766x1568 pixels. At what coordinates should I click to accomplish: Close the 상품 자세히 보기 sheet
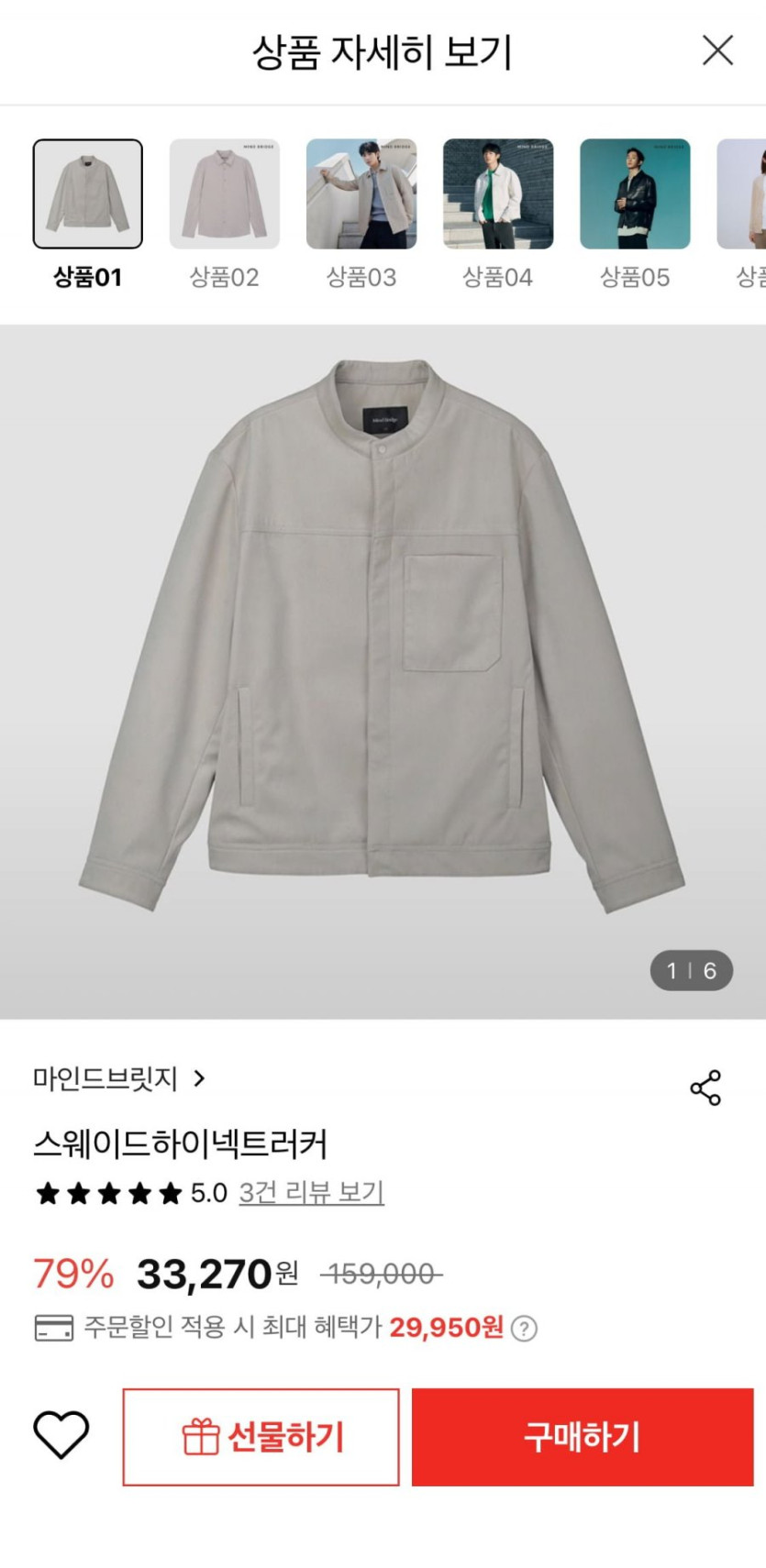pos(717,50)
